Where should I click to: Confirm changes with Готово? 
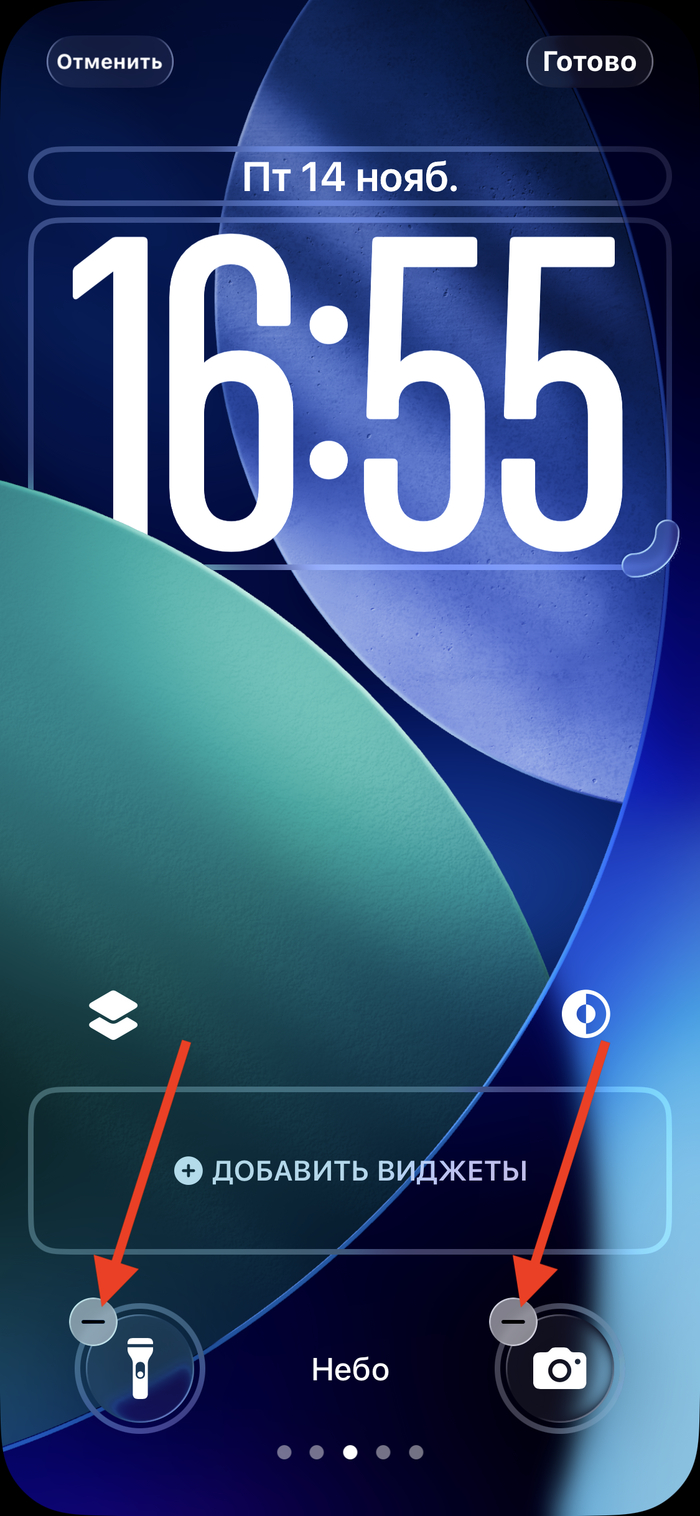click(x=589, y=62)
